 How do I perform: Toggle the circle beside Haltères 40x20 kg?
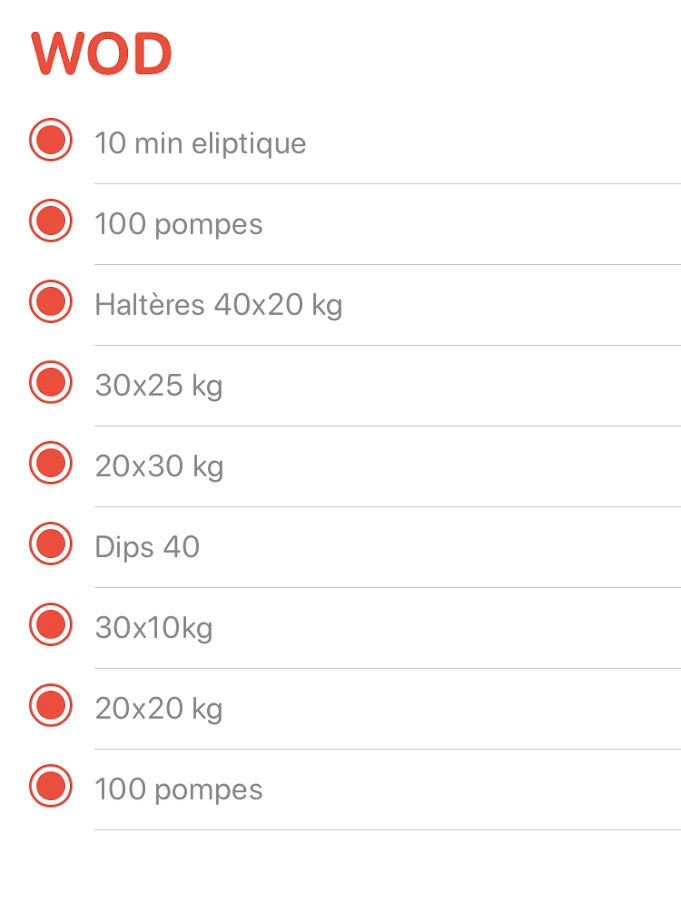[50, 302]
